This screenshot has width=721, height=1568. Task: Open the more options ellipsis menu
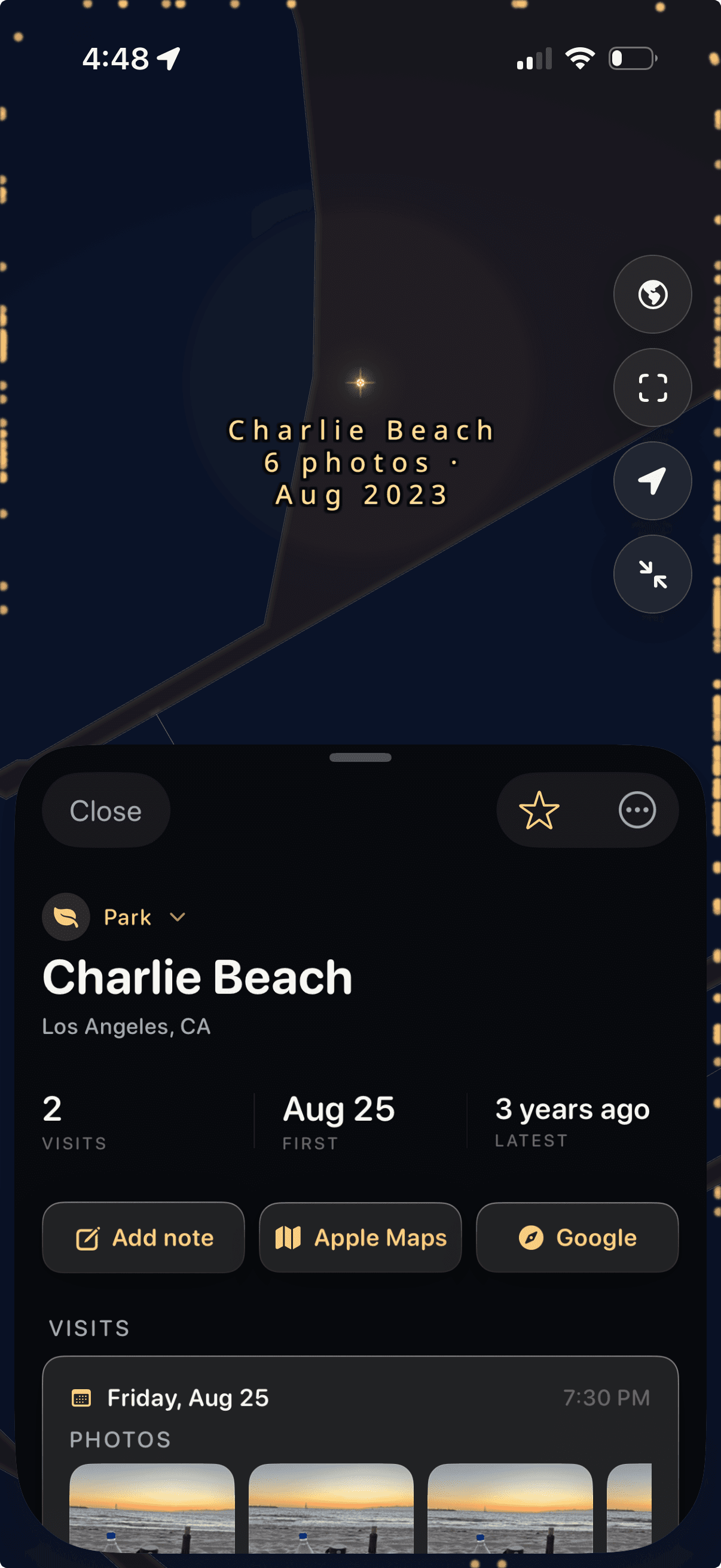637,810
